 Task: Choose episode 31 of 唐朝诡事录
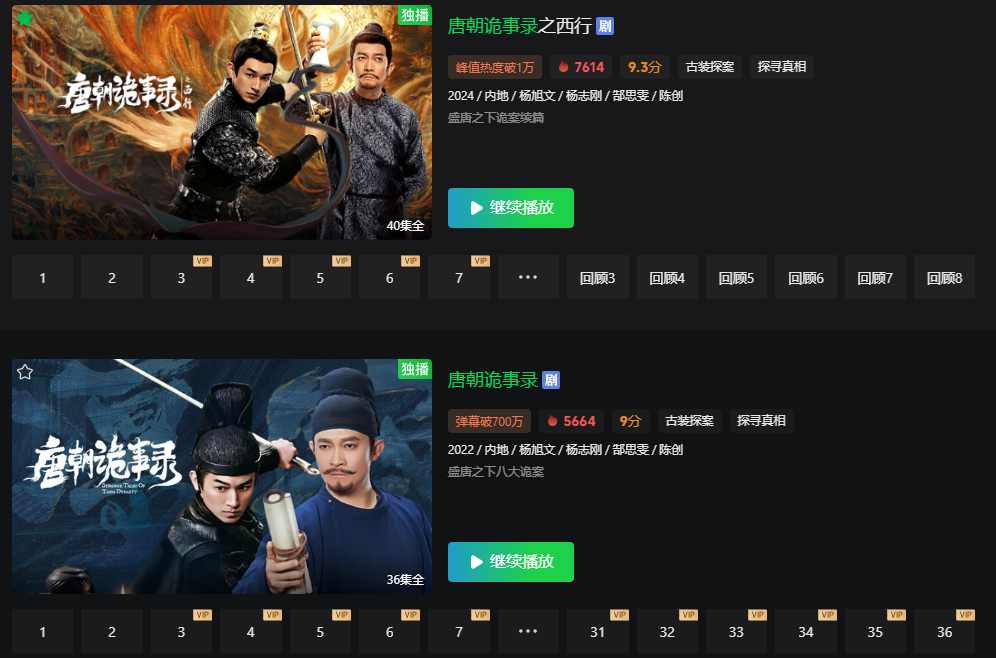[x=597, y=632]
